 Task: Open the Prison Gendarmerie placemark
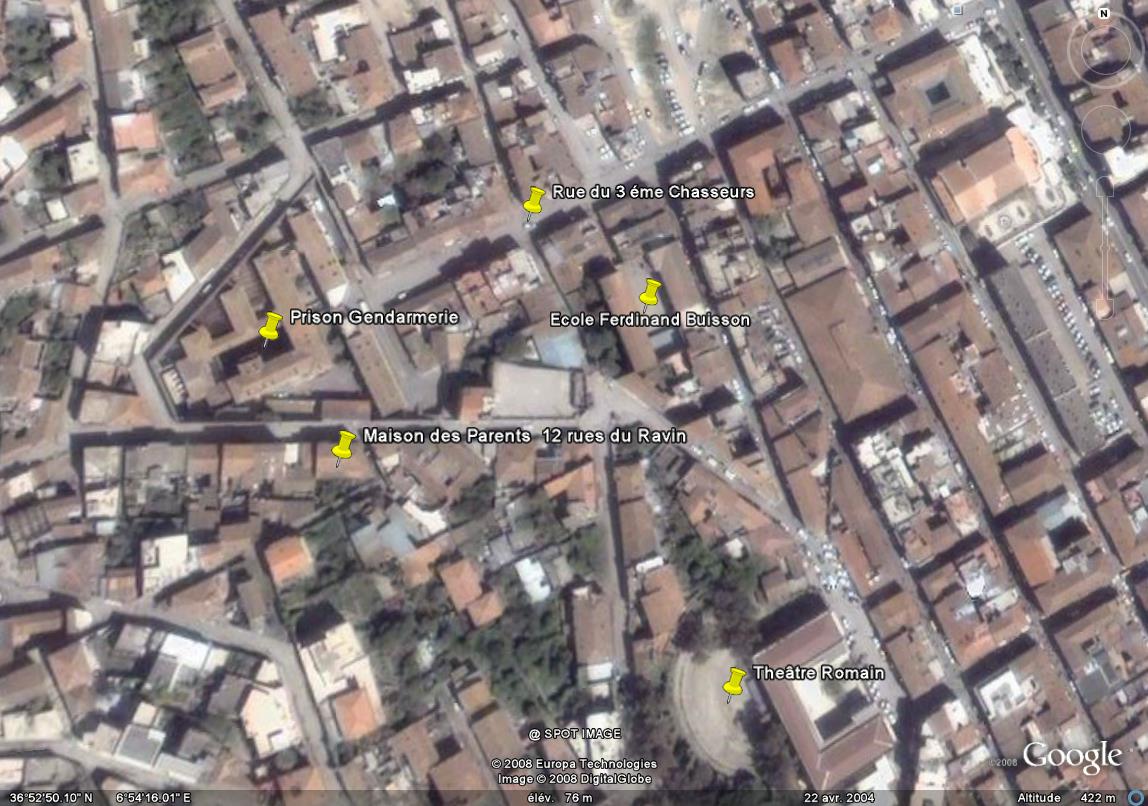click(x=271, y=326)
